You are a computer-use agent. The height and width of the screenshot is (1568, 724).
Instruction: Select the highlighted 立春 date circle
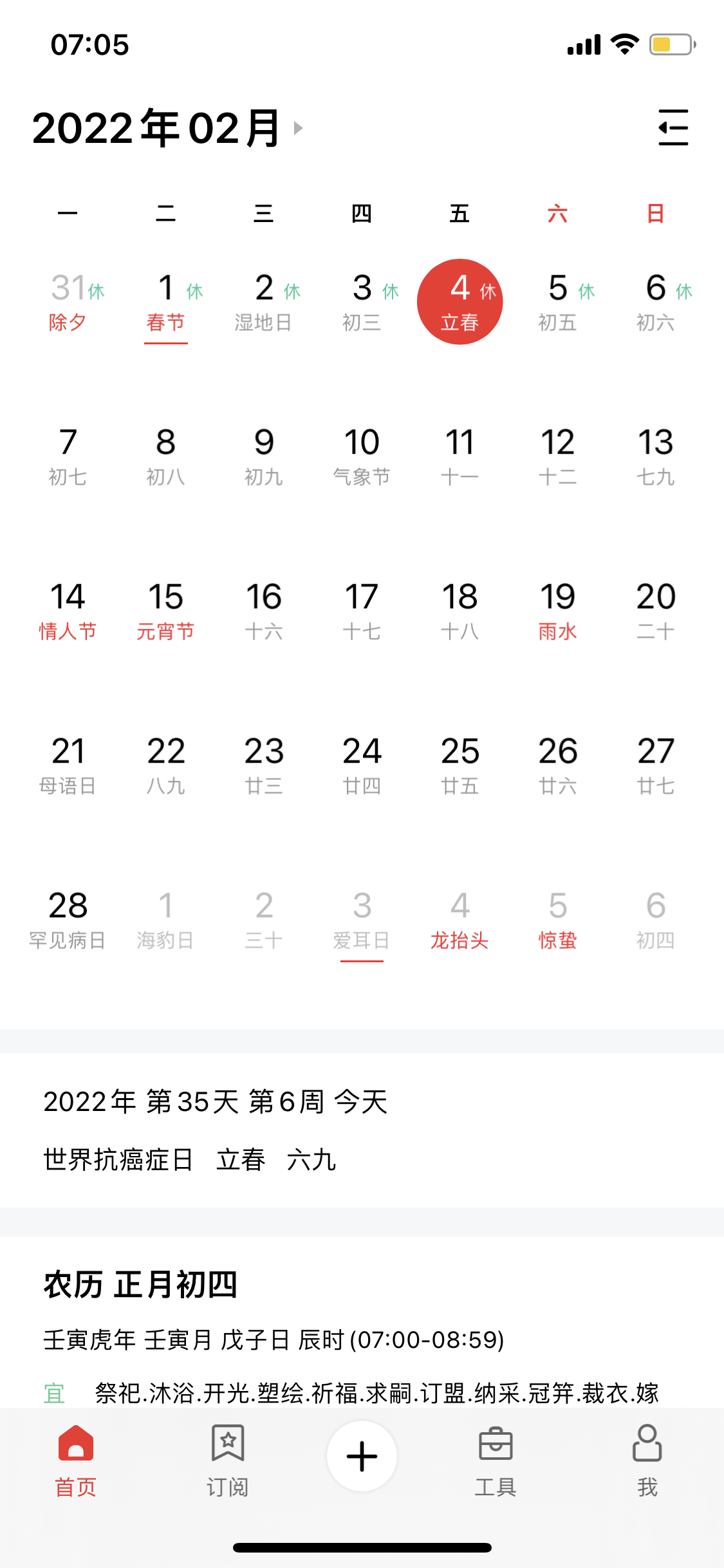click(459, 301)
